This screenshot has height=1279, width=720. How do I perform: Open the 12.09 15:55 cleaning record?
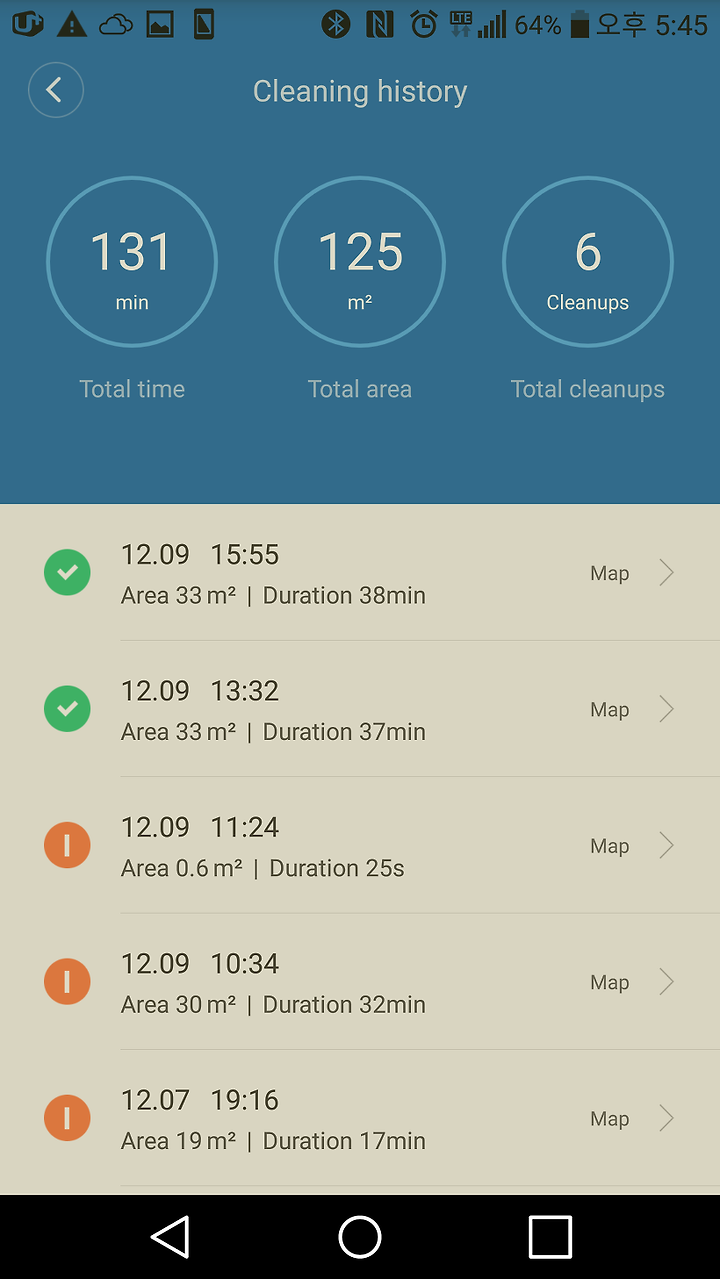(360, 573)
